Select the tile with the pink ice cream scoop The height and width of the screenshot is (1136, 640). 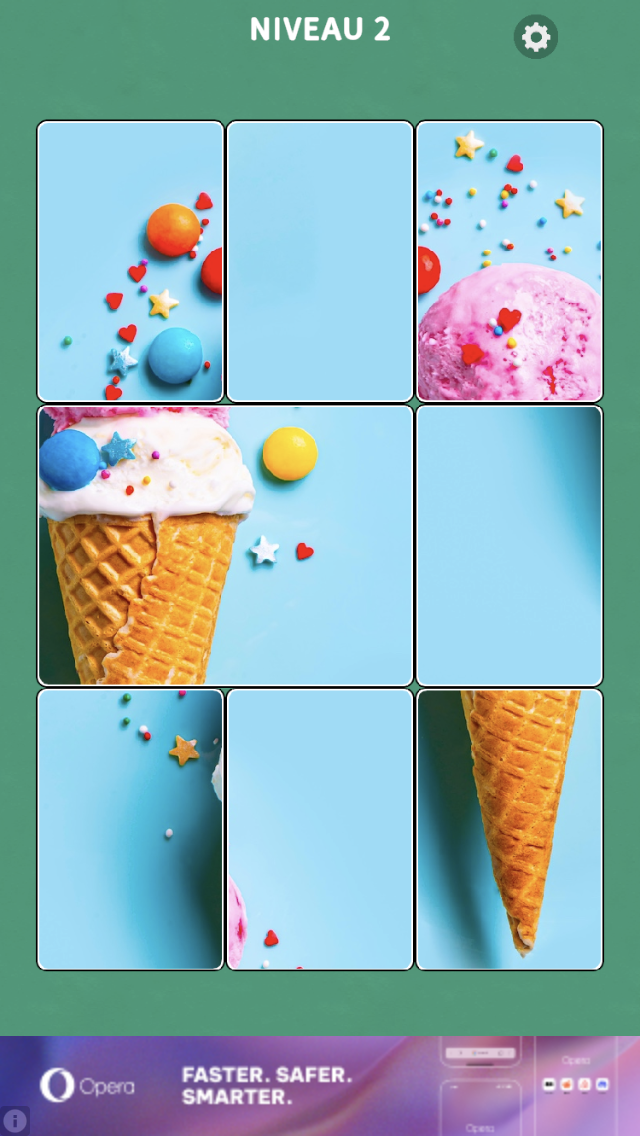pos(509,261)
